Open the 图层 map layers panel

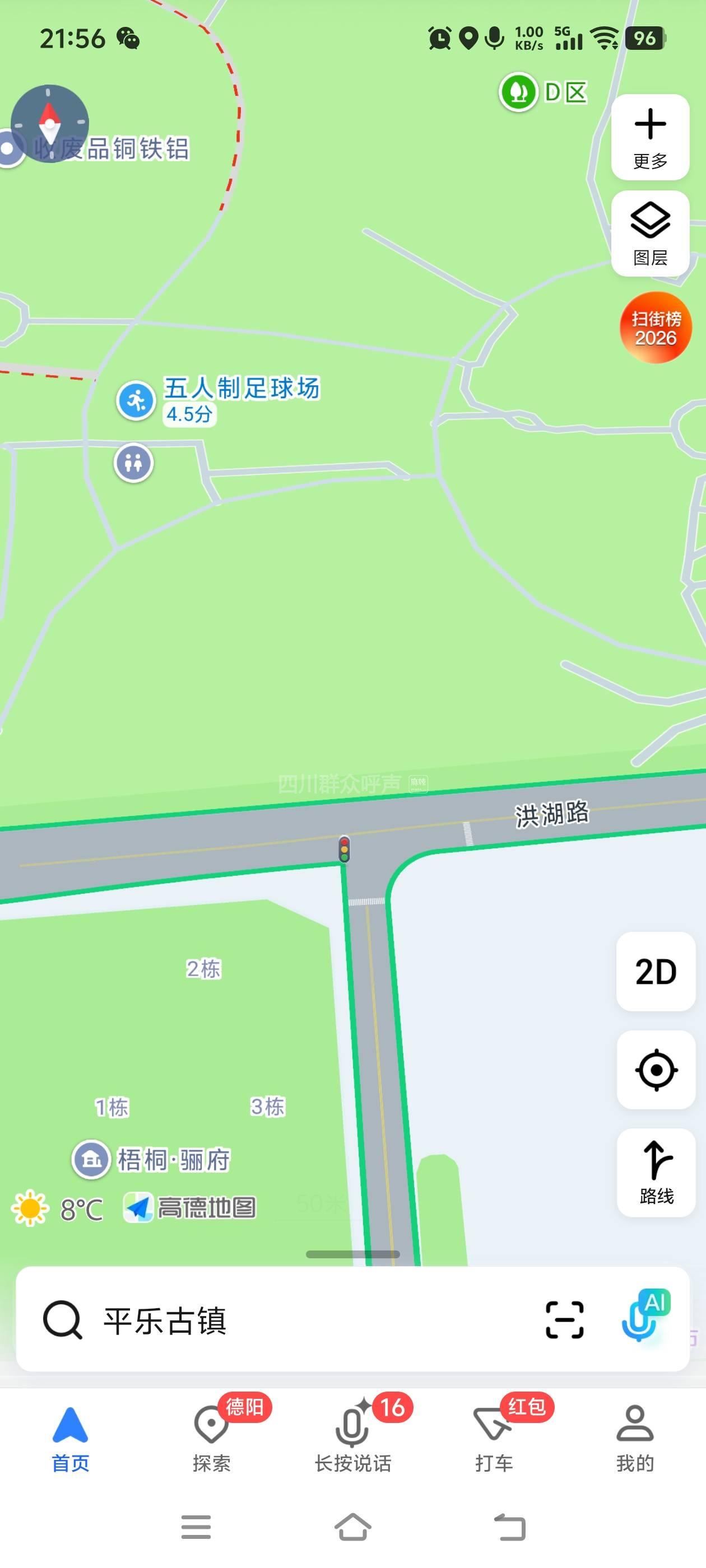coord(650,234)
